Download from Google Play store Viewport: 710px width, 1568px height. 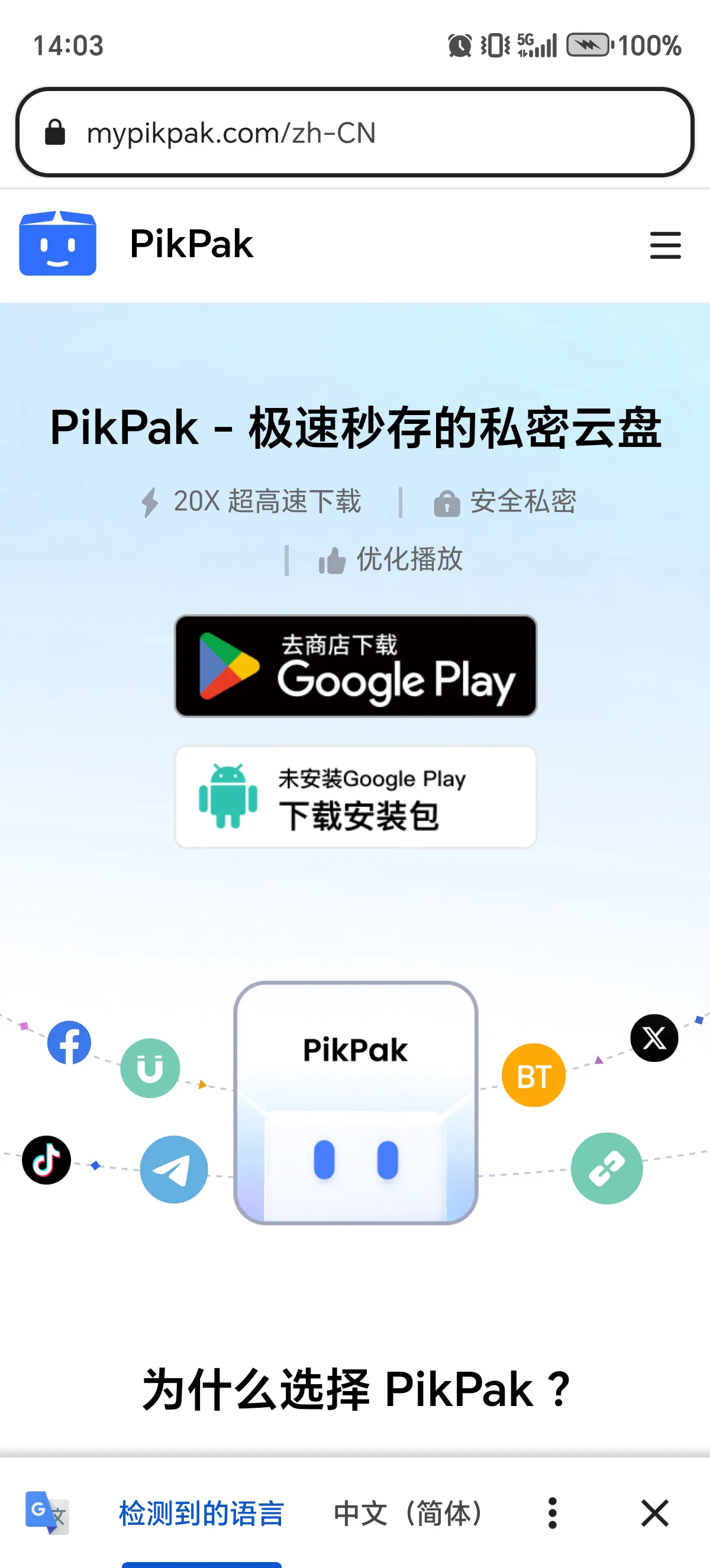coord(356,666)
